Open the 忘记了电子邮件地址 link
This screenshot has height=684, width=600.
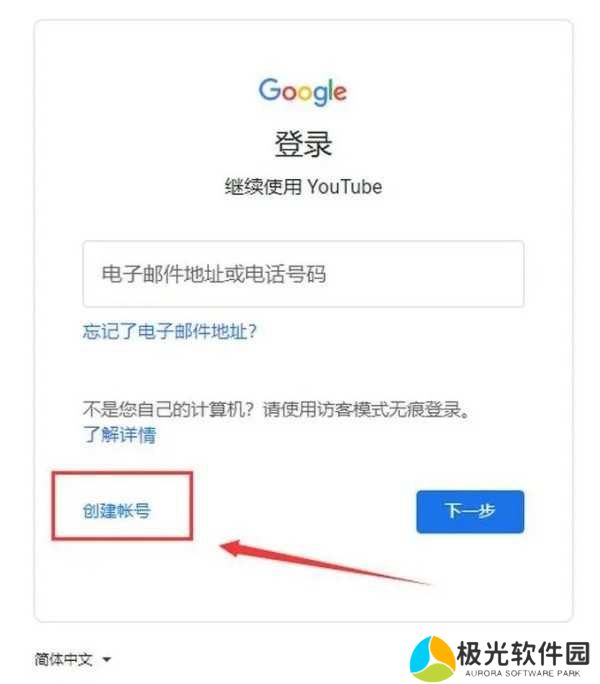click(x=170, y=331)
